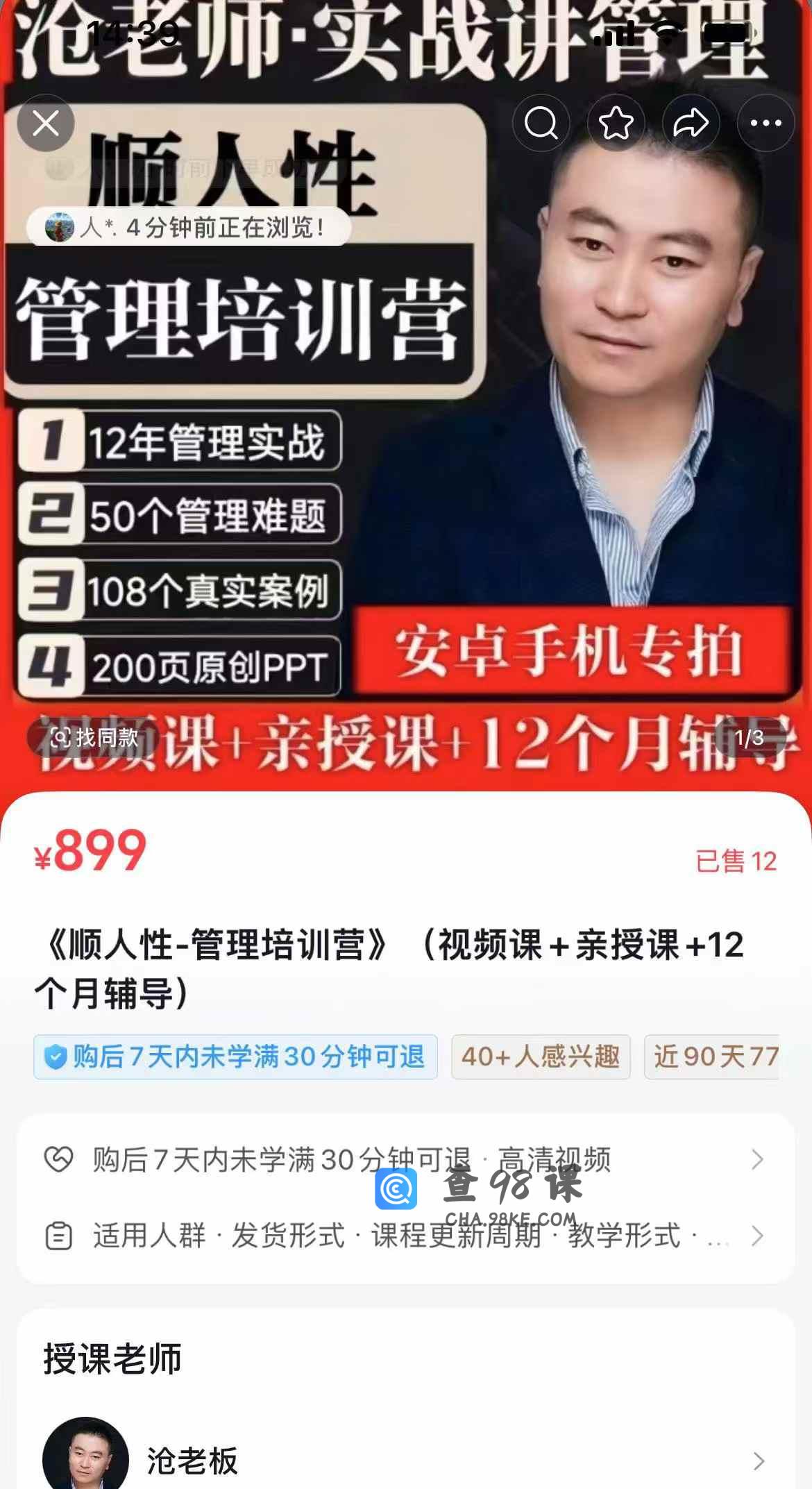Open the refund policy chip 购后7天内未学满30分钟可退
Screen dimensions: 812x1489
click(235, 1057)
